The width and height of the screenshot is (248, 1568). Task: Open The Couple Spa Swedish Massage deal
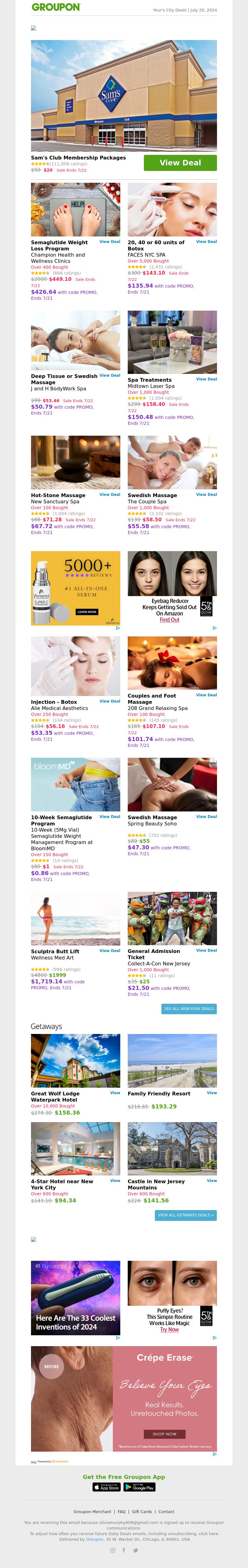206,495
